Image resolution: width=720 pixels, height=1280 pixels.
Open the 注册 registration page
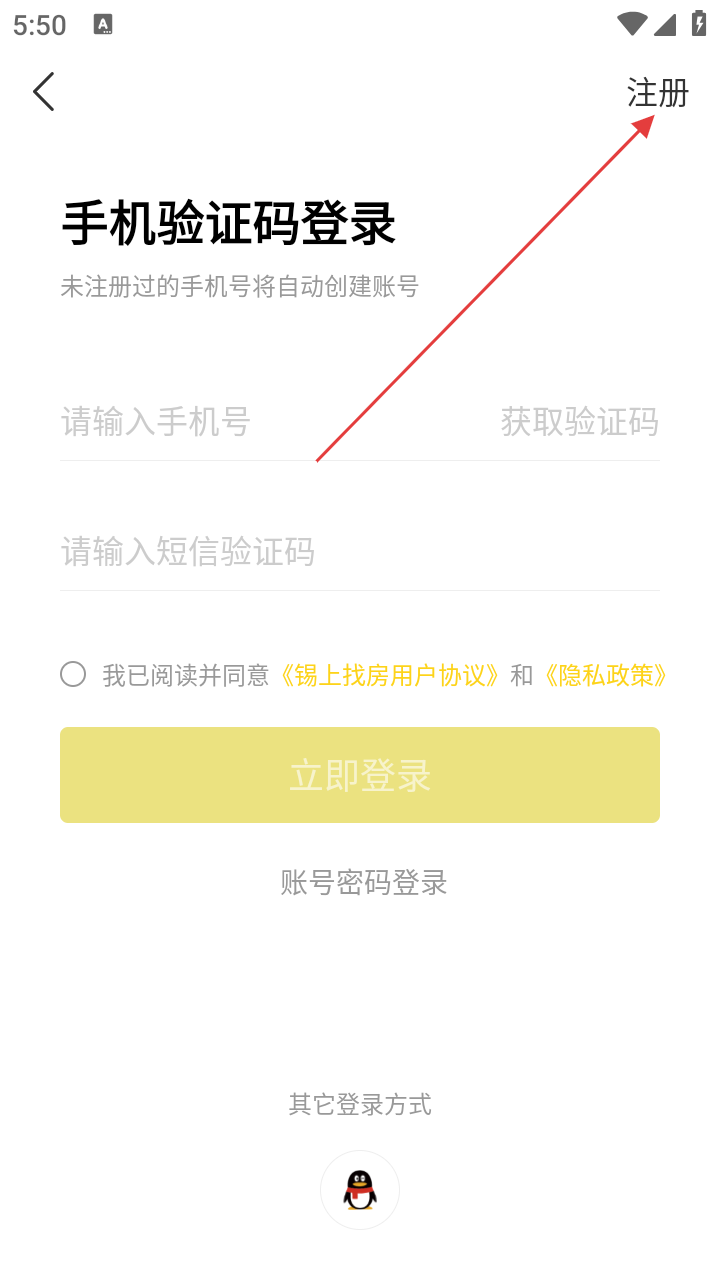point(657,93)
